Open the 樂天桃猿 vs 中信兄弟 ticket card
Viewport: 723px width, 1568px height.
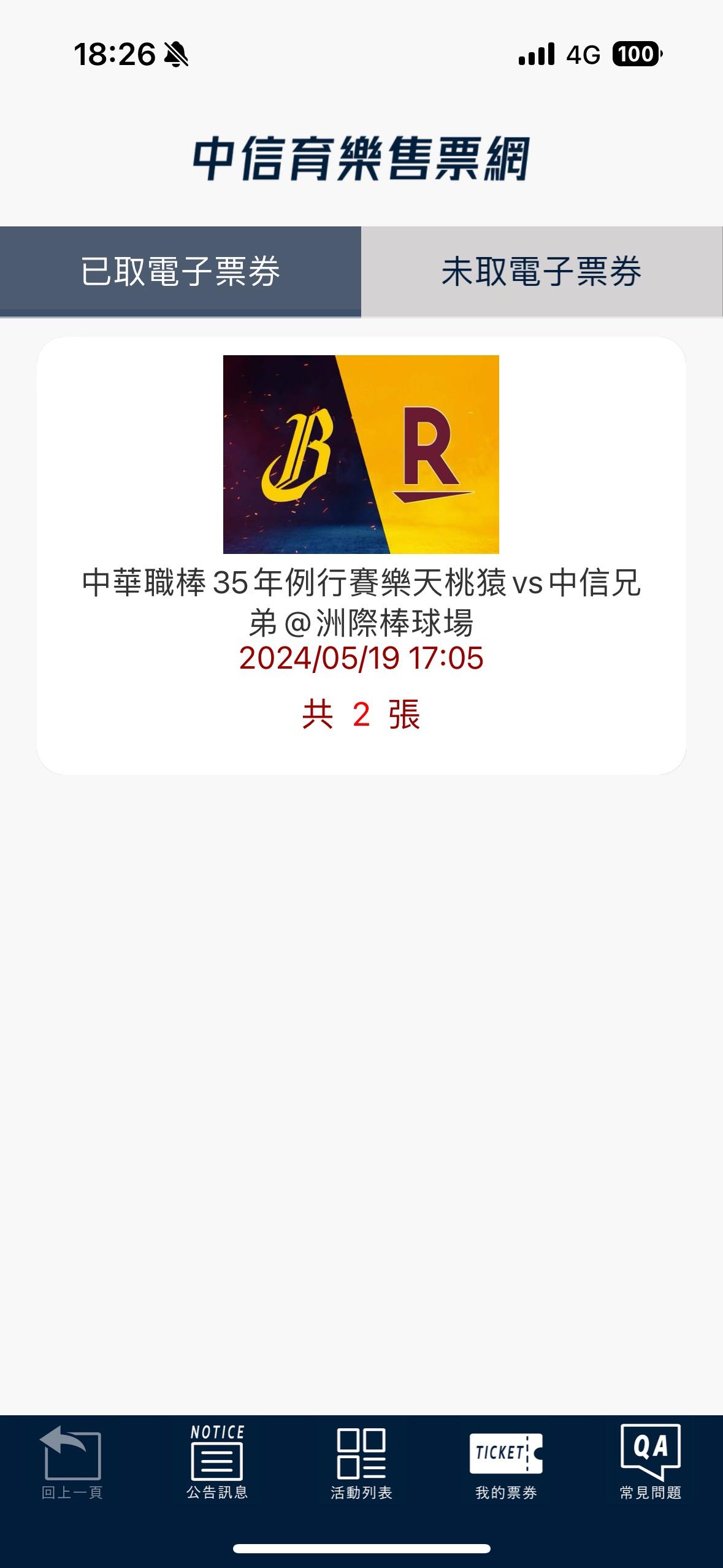(x=361, y=555)
